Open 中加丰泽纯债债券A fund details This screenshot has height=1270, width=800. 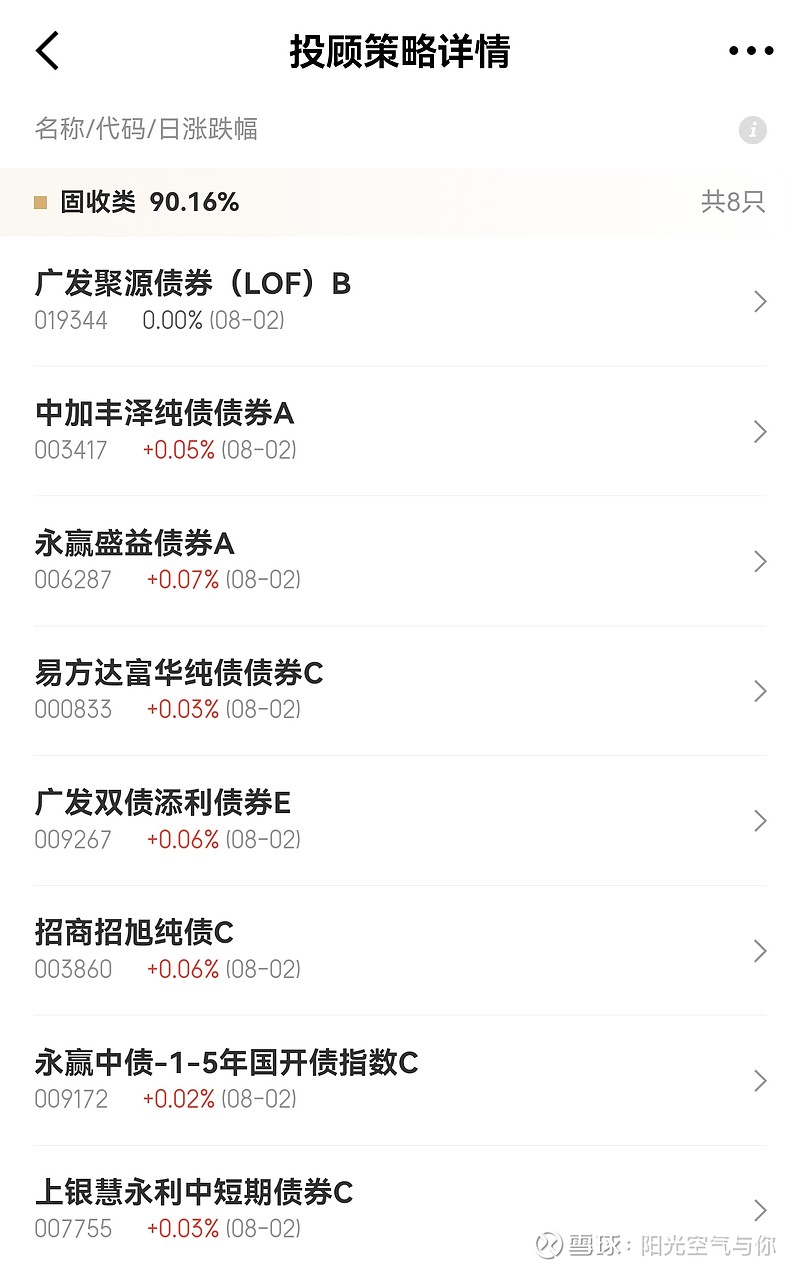400,431
